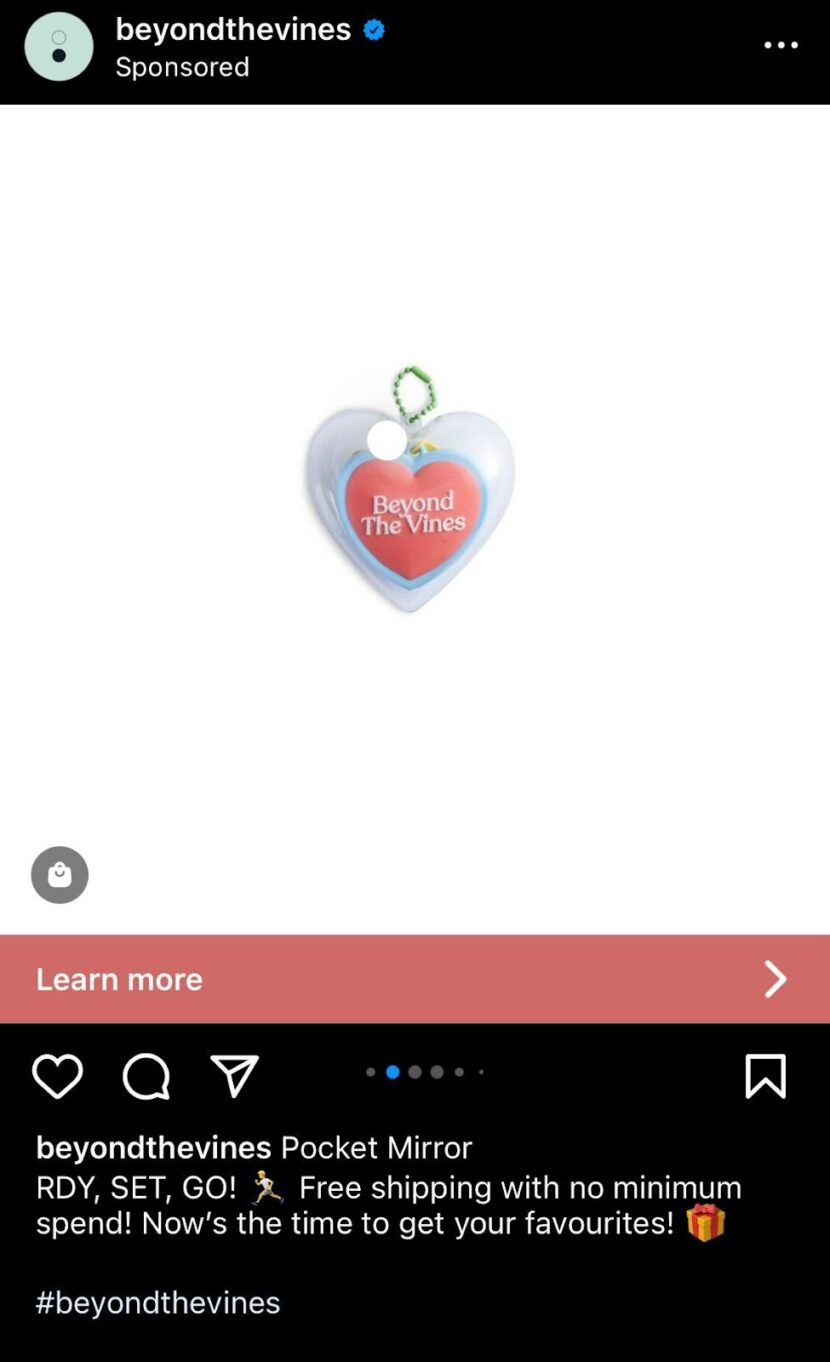Tap the beyondthevines name in the caption
830x1362 pixels.
pos(153,1147)
